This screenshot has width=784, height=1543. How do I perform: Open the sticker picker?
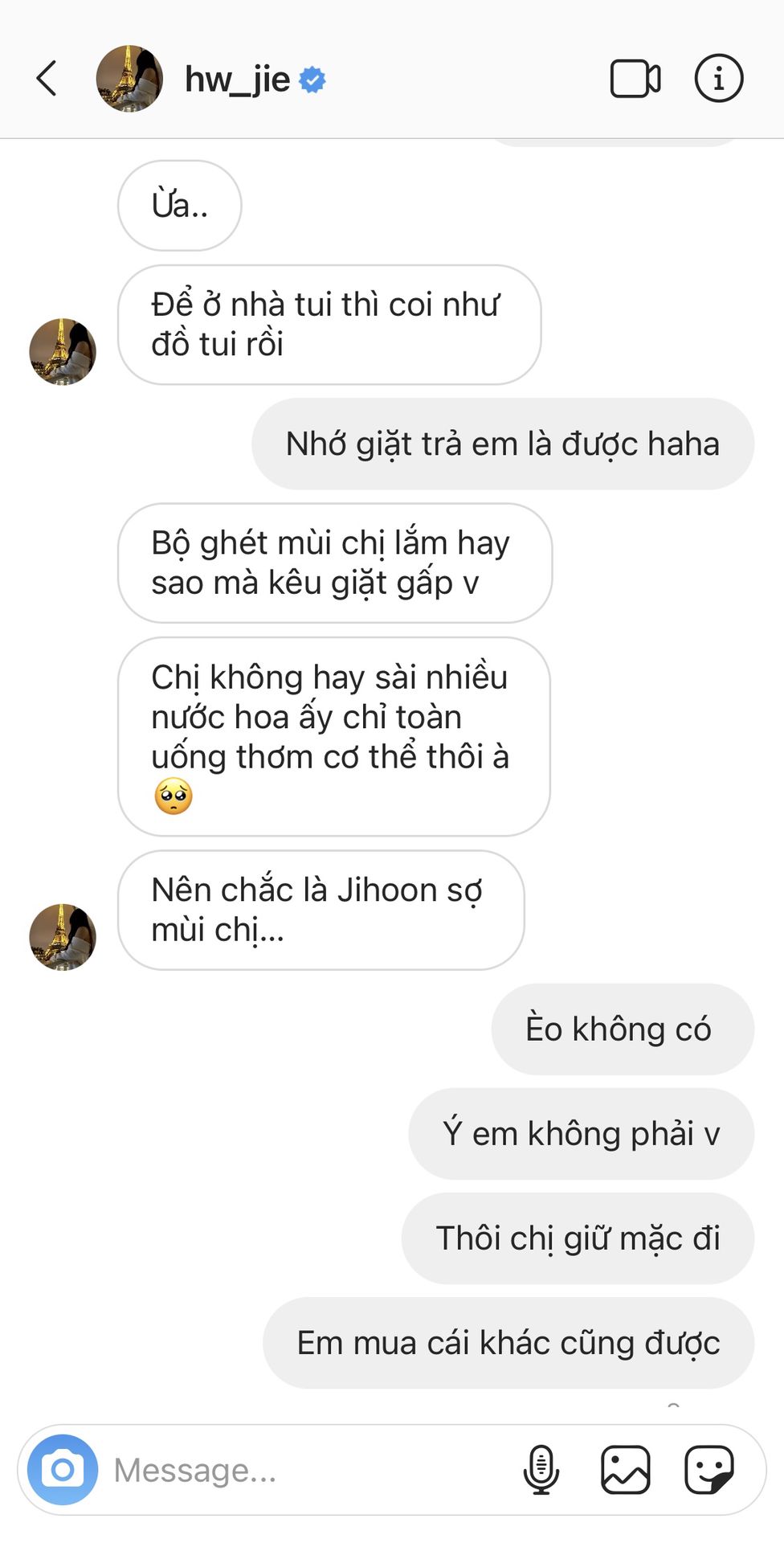(708, 1470)
